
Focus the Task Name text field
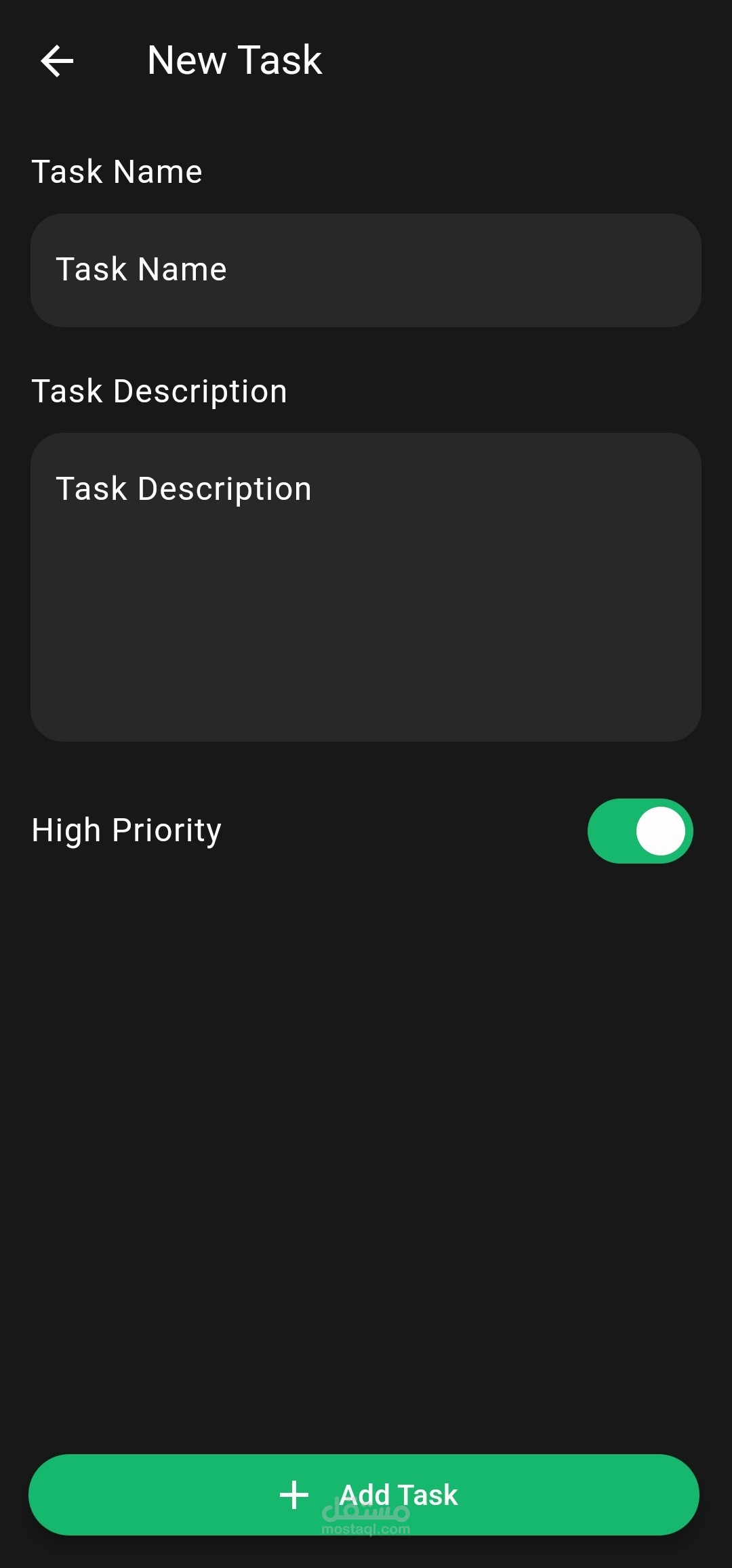365,270
